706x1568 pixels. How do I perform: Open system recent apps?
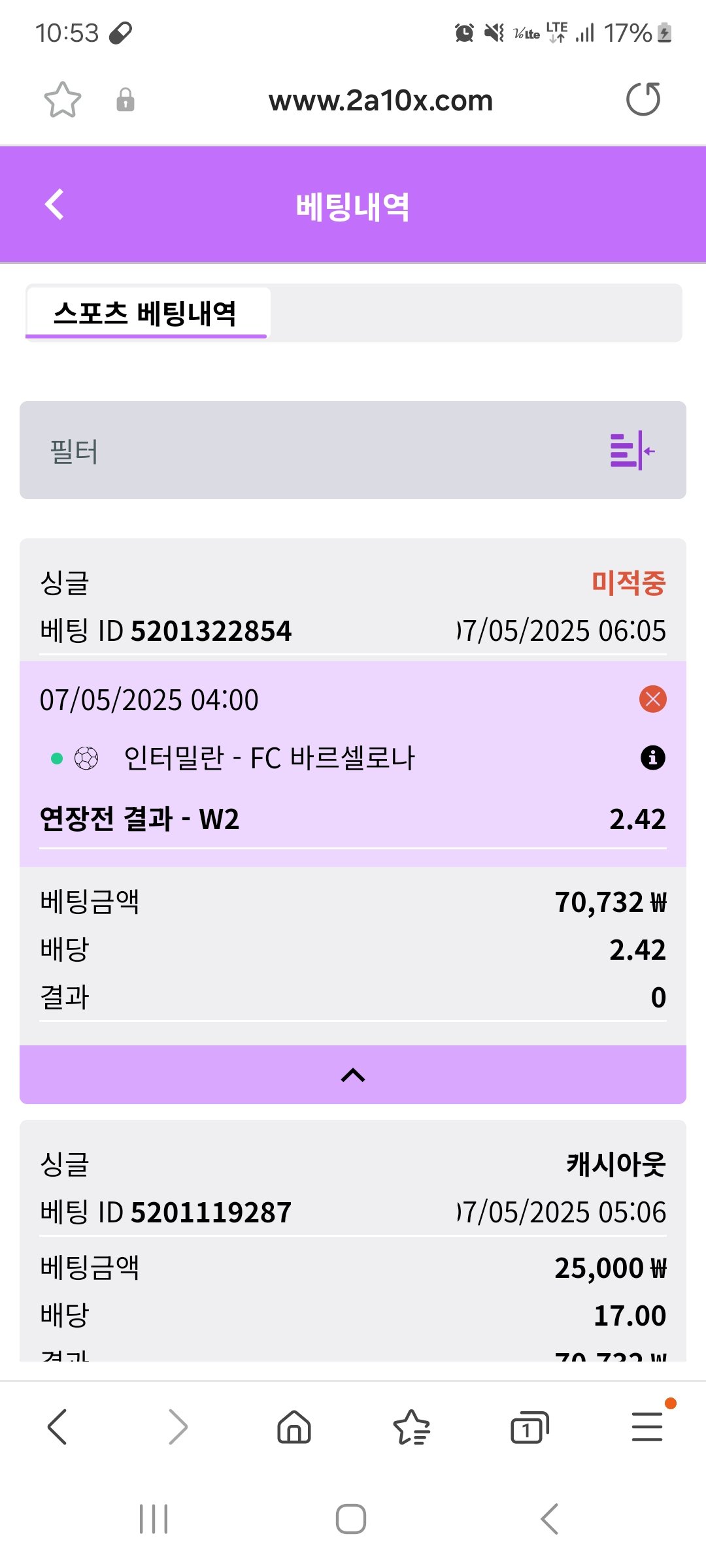pyautogui.click(x=154, y=1519)
